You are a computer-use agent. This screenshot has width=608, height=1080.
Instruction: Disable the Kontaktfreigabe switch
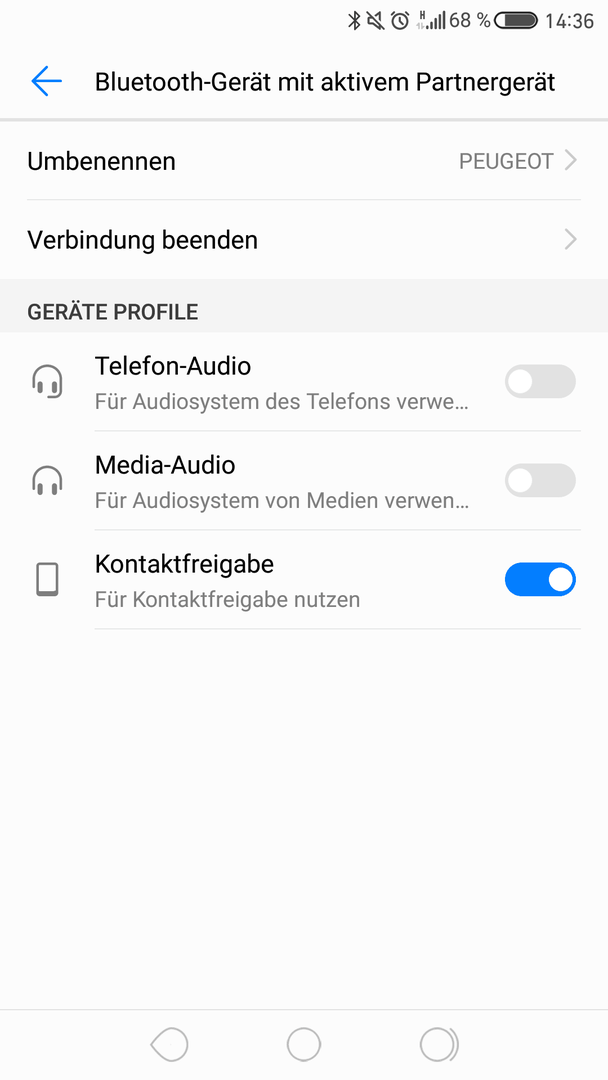[540, 579]
